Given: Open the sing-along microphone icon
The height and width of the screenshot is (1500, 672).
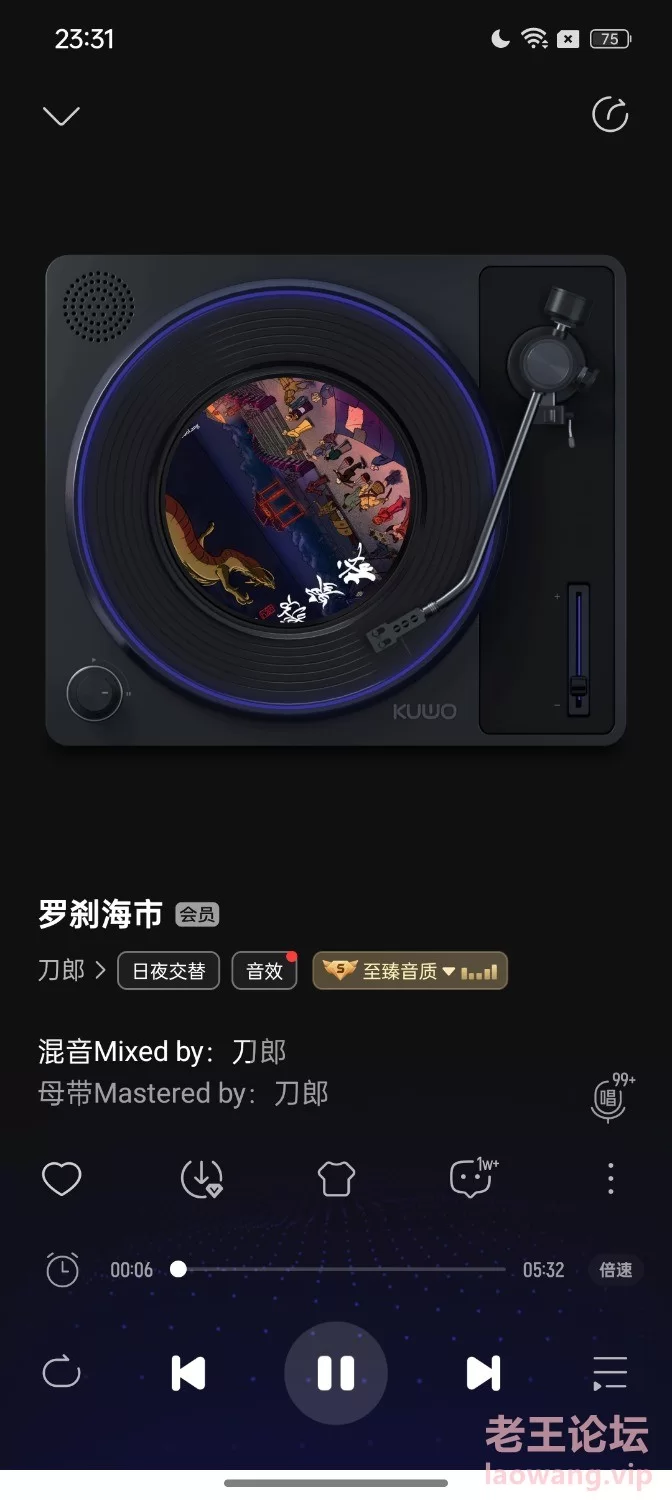Looking at the screenshot, I should tap(608, 1098).
